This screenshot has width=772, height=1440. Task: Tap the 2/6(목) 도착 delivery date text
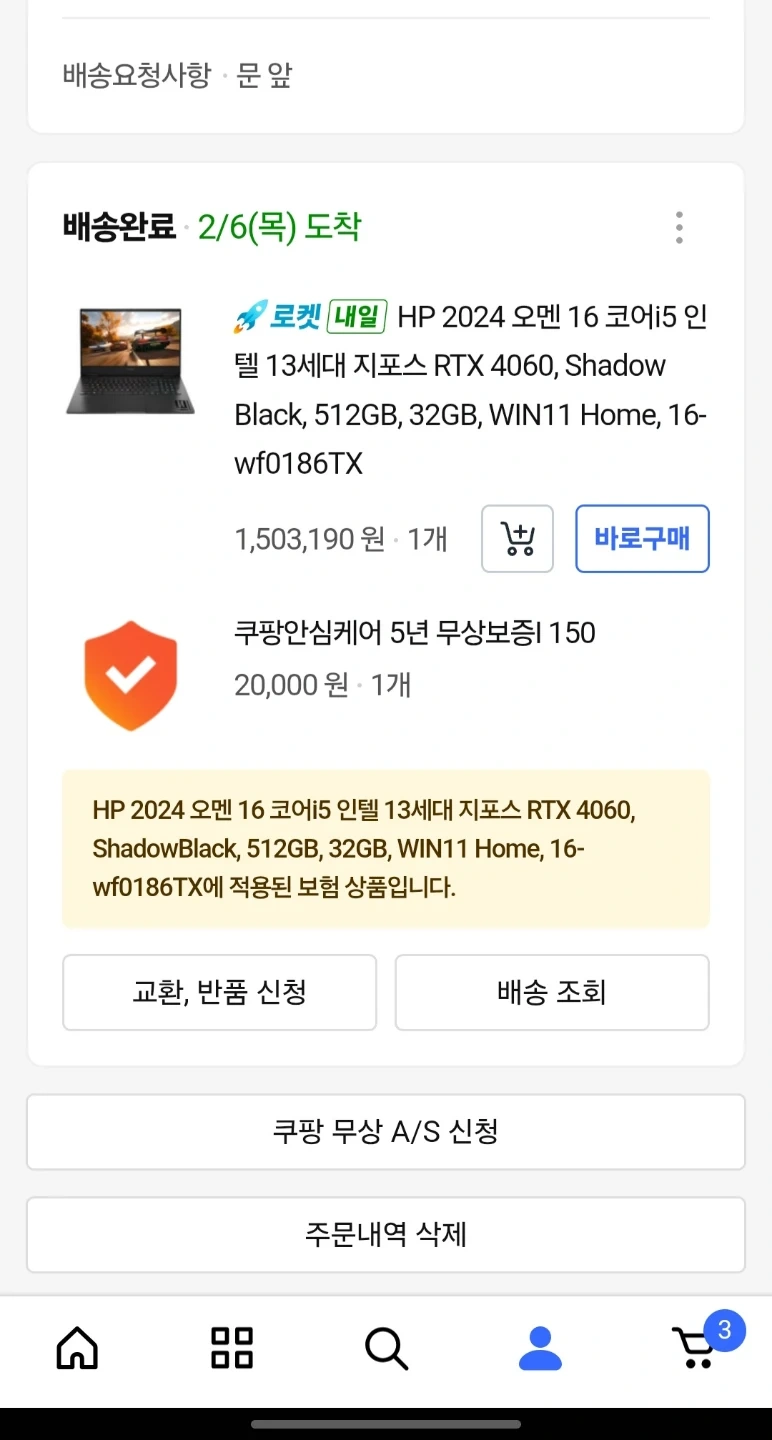point(279,228)
